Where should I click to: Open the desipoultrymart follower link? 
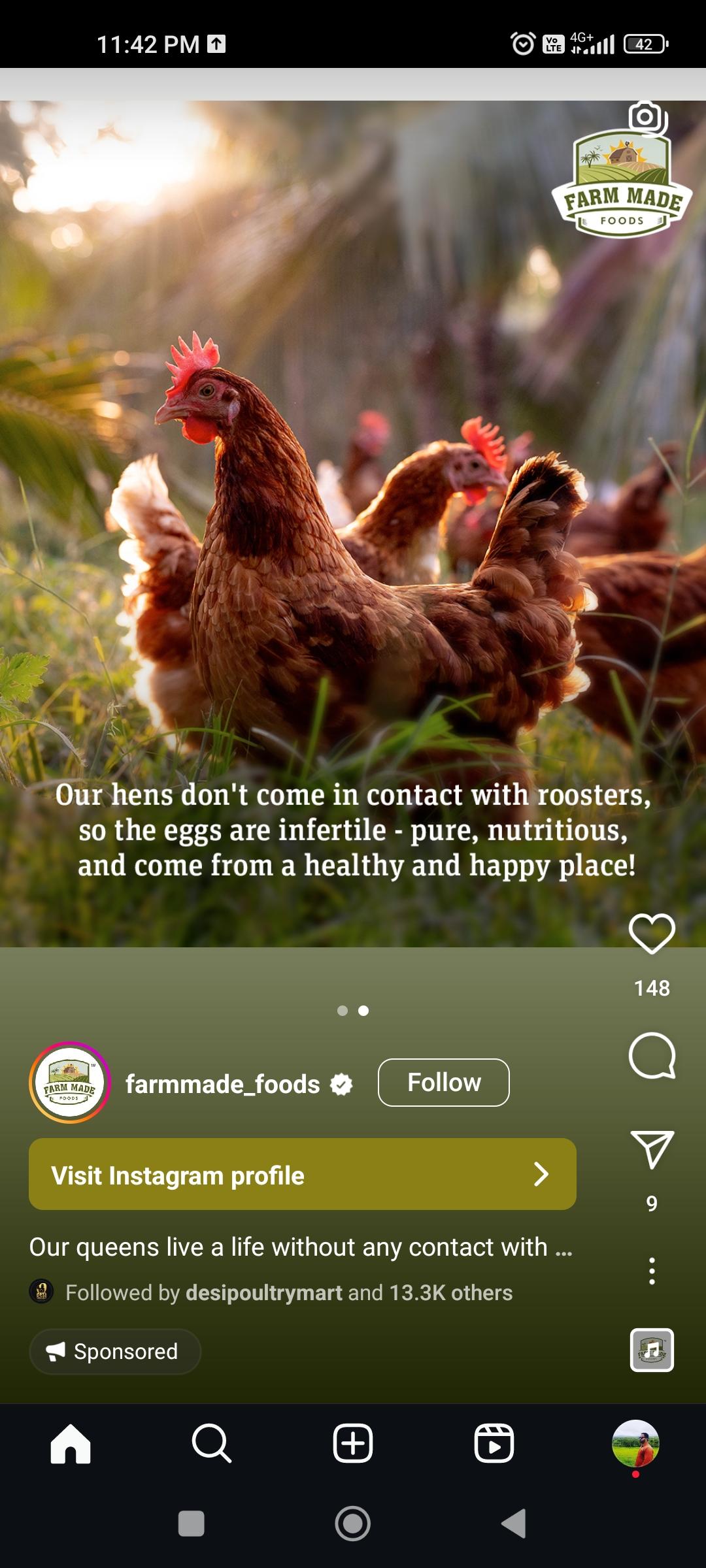(264, 1292)
